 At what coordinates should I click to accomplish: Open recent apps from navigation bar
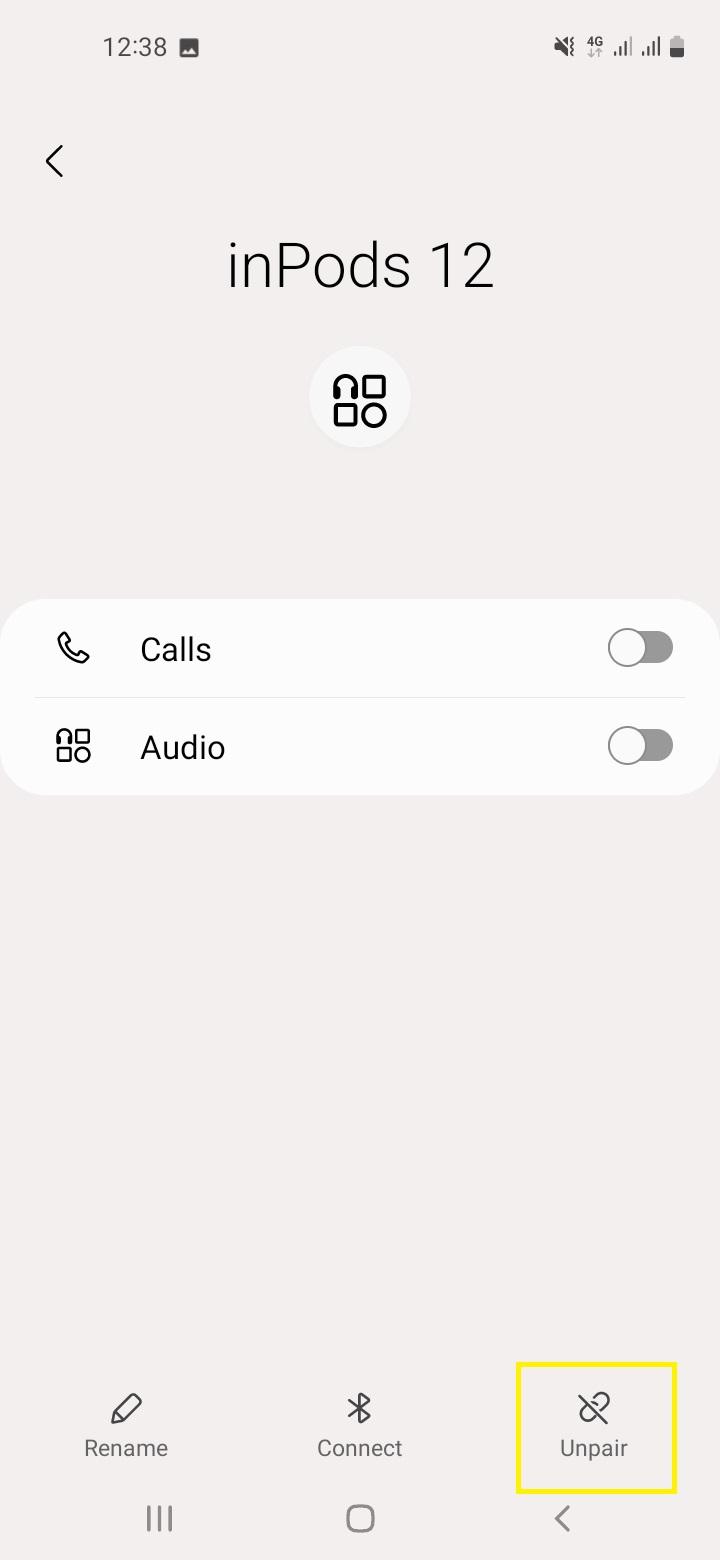pyautogui.click(x=159, y=1518)
